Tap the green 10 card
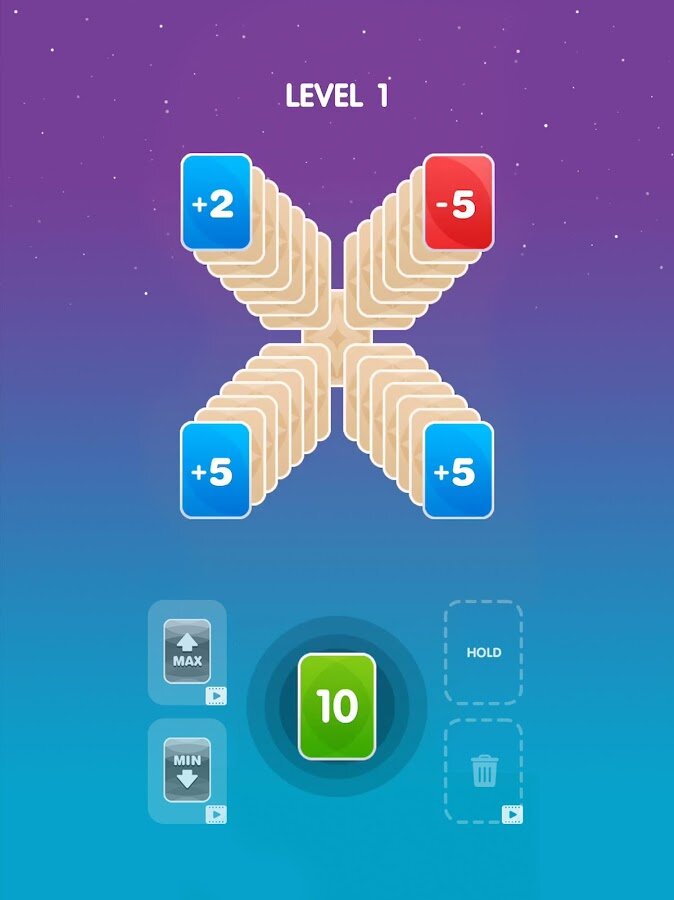Screen dimensions: 674x900 tap(337, 706)
